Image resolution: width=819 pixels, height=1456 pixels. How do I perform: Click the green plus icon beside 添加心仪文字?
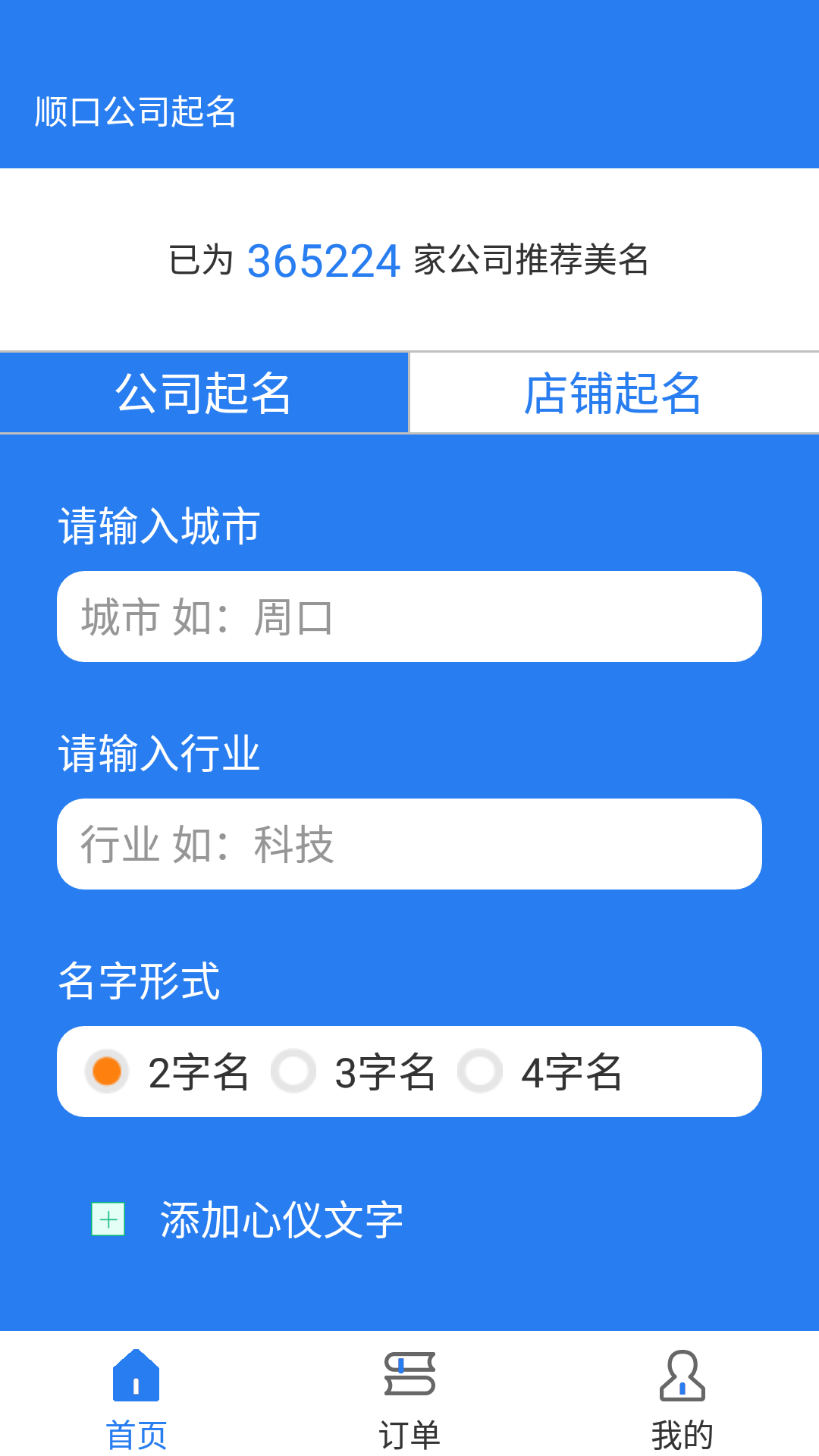tap(108, 1219)
